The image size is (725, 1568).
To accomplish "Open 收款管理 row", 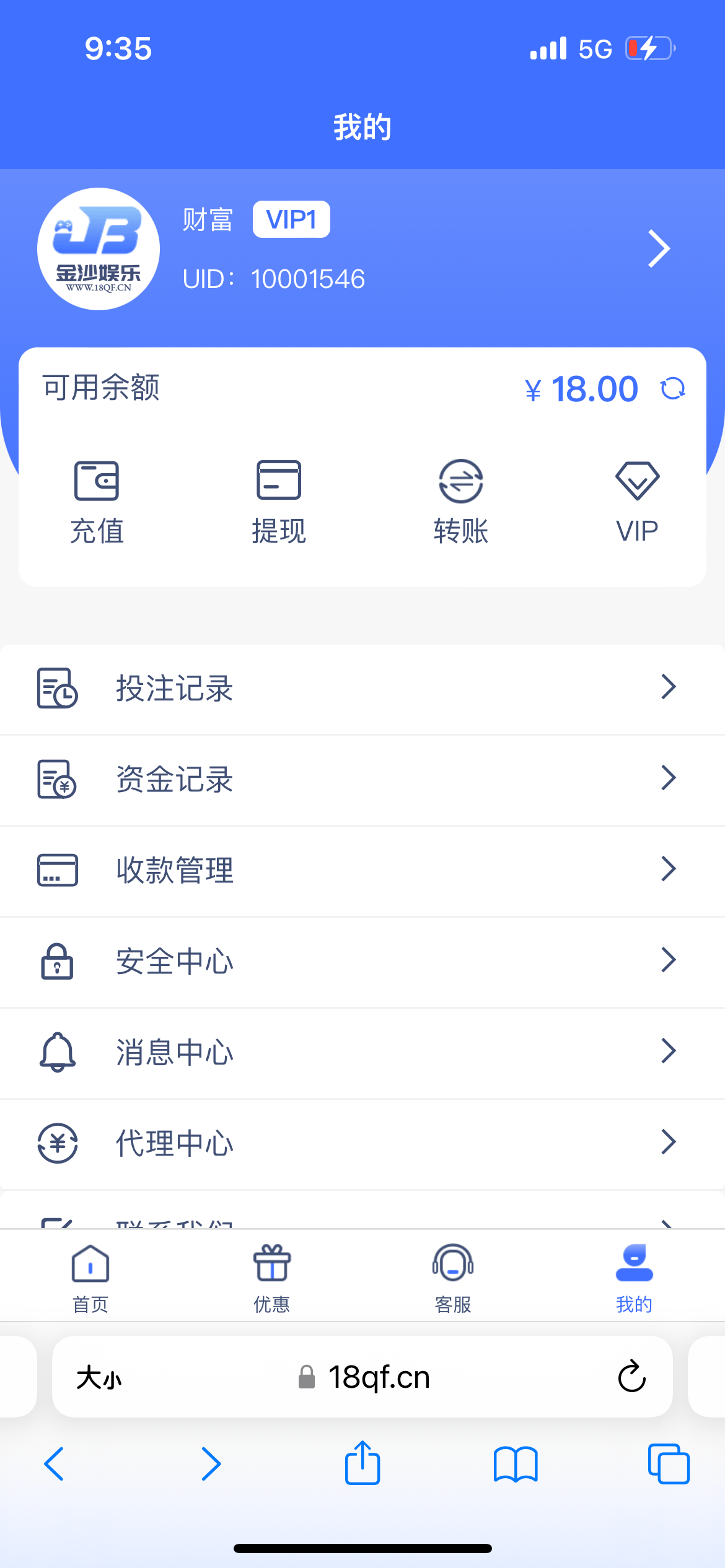I will coord(362,870).
